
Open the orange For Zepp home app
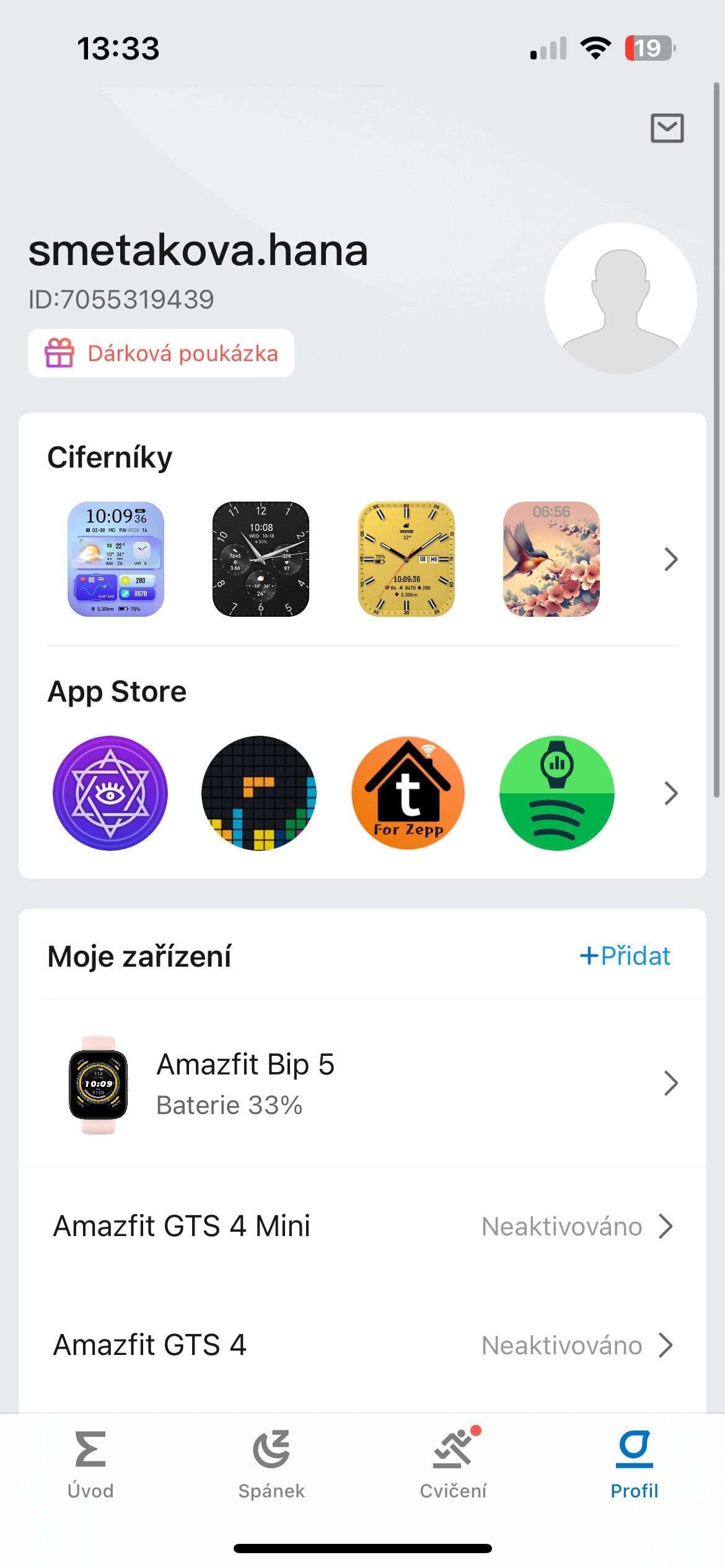(408, 793)
